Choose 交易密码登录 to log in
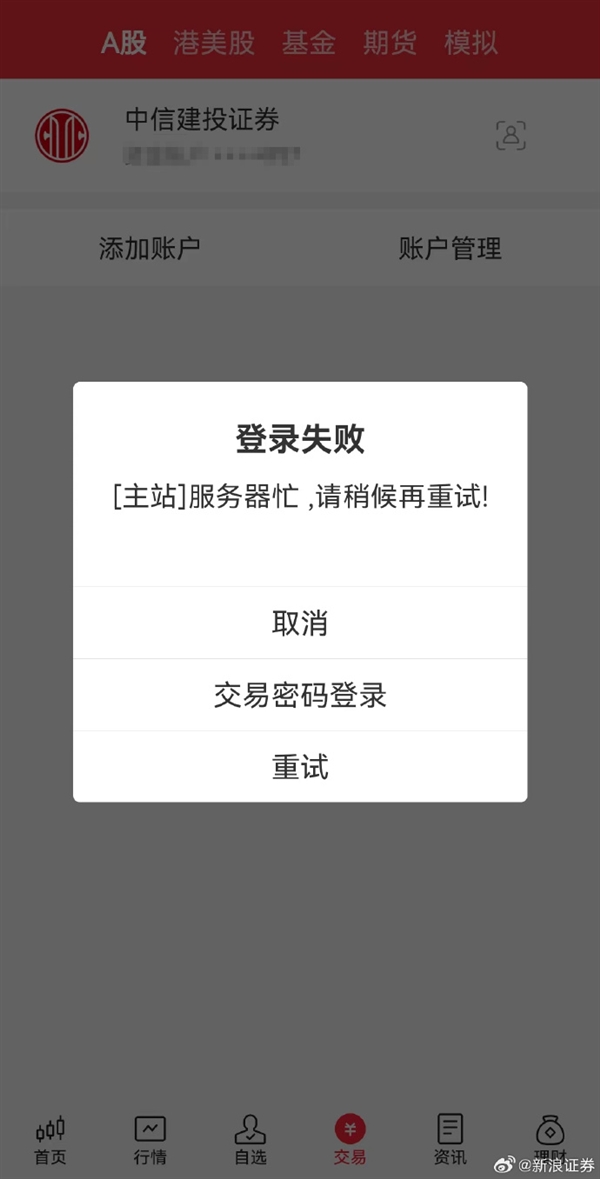Image resolution: width=600 pixels, height=1179 pixels. [300, 695]
